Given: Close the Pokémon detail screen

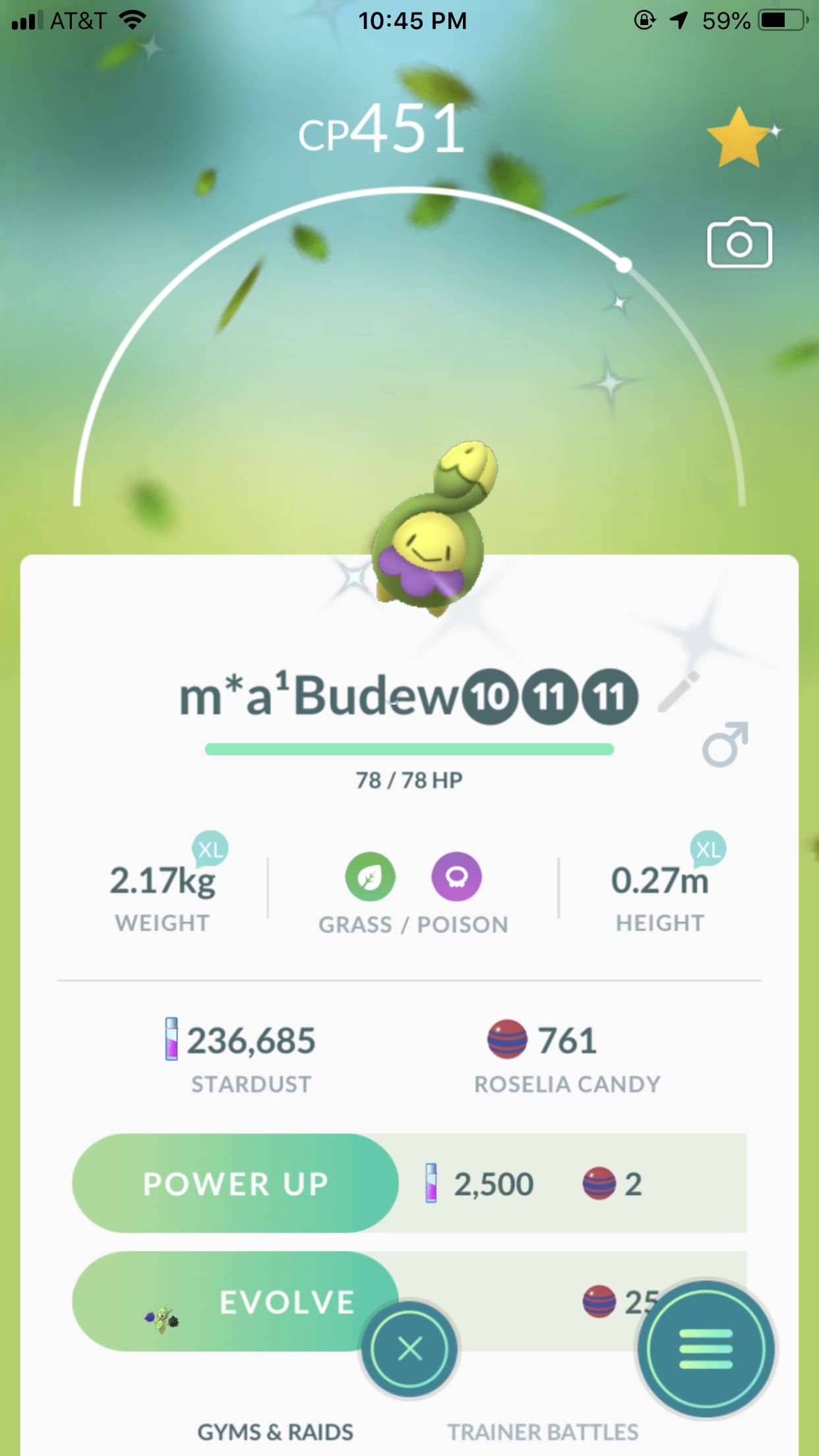Looking at the screenshot, I should (409, 1349).
